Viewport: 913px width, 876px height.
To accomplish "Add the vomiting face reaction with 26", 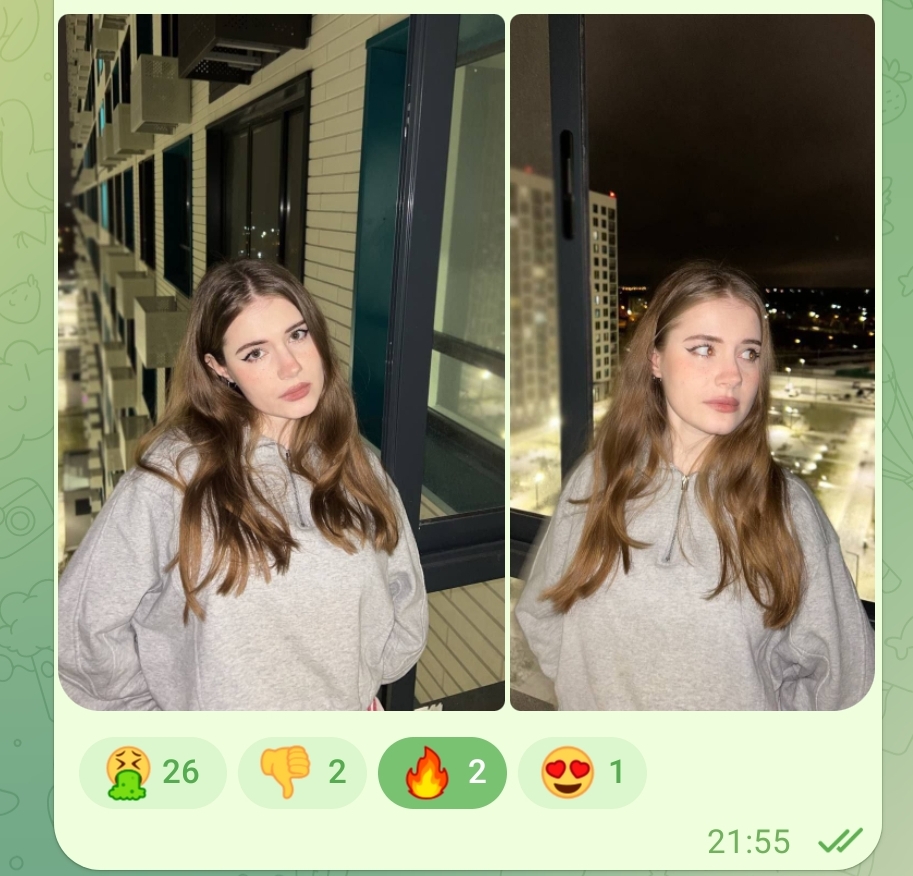I will coord(153,772).
